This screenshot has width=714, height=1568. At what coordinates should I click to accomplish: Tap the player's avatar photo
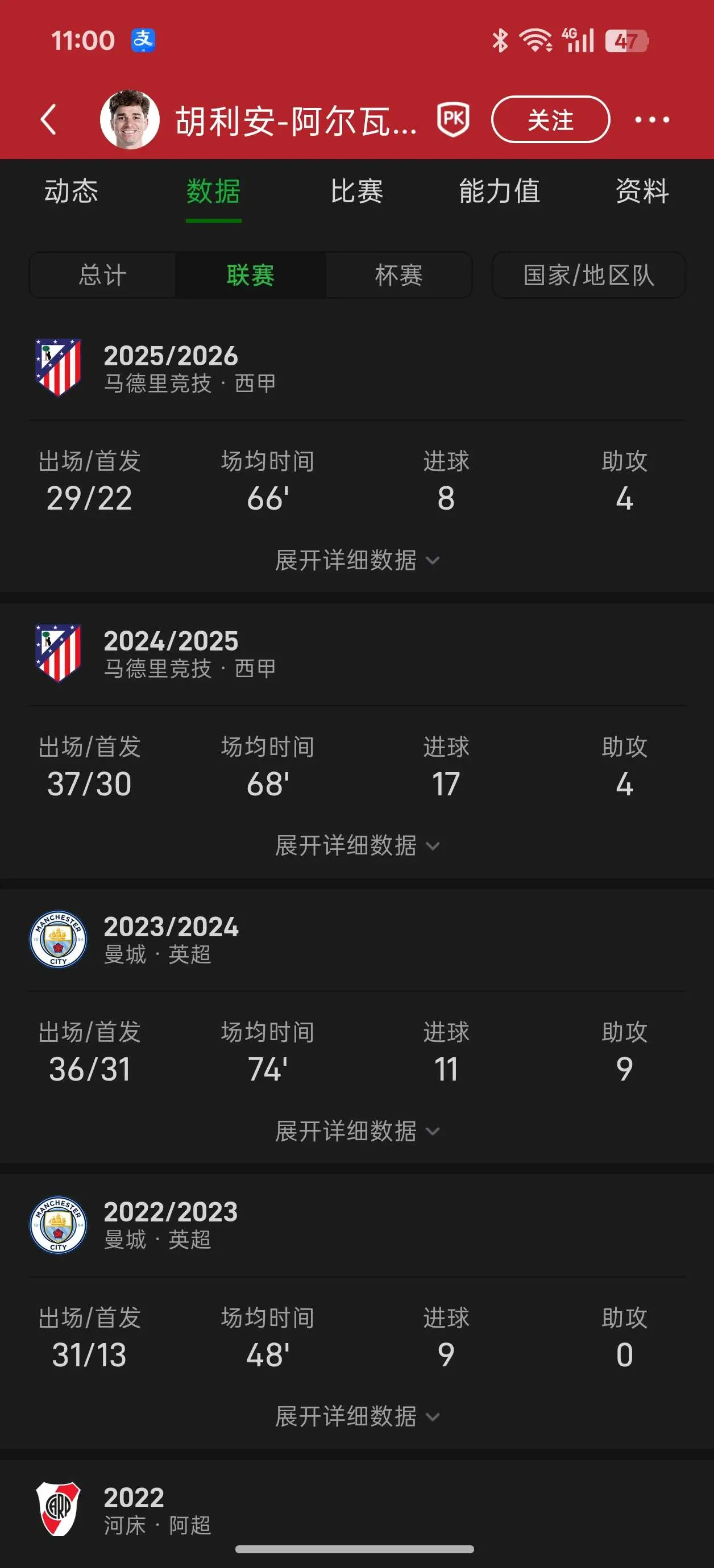point(130,119)
